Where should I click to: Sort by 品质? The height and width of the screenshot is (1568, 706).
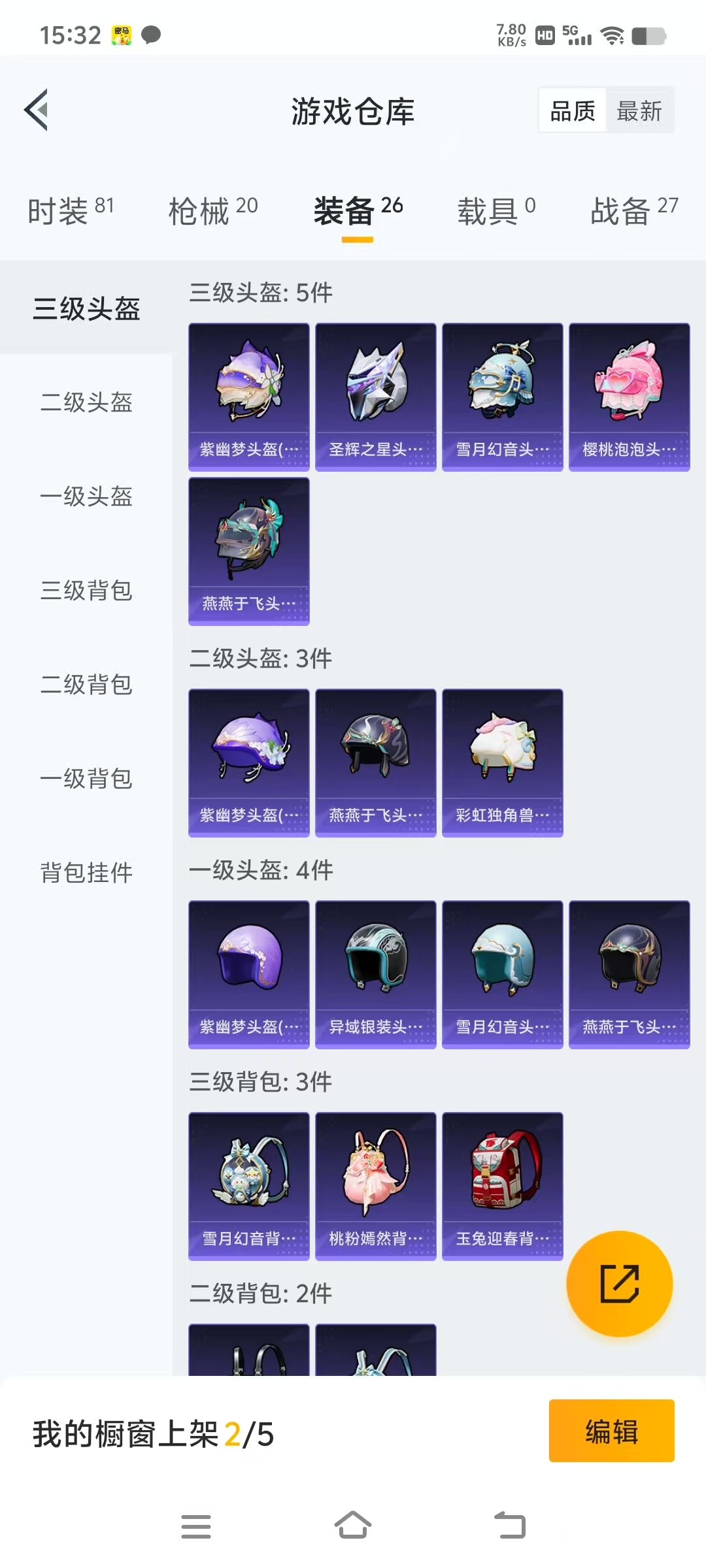click(x=572, y=111)
